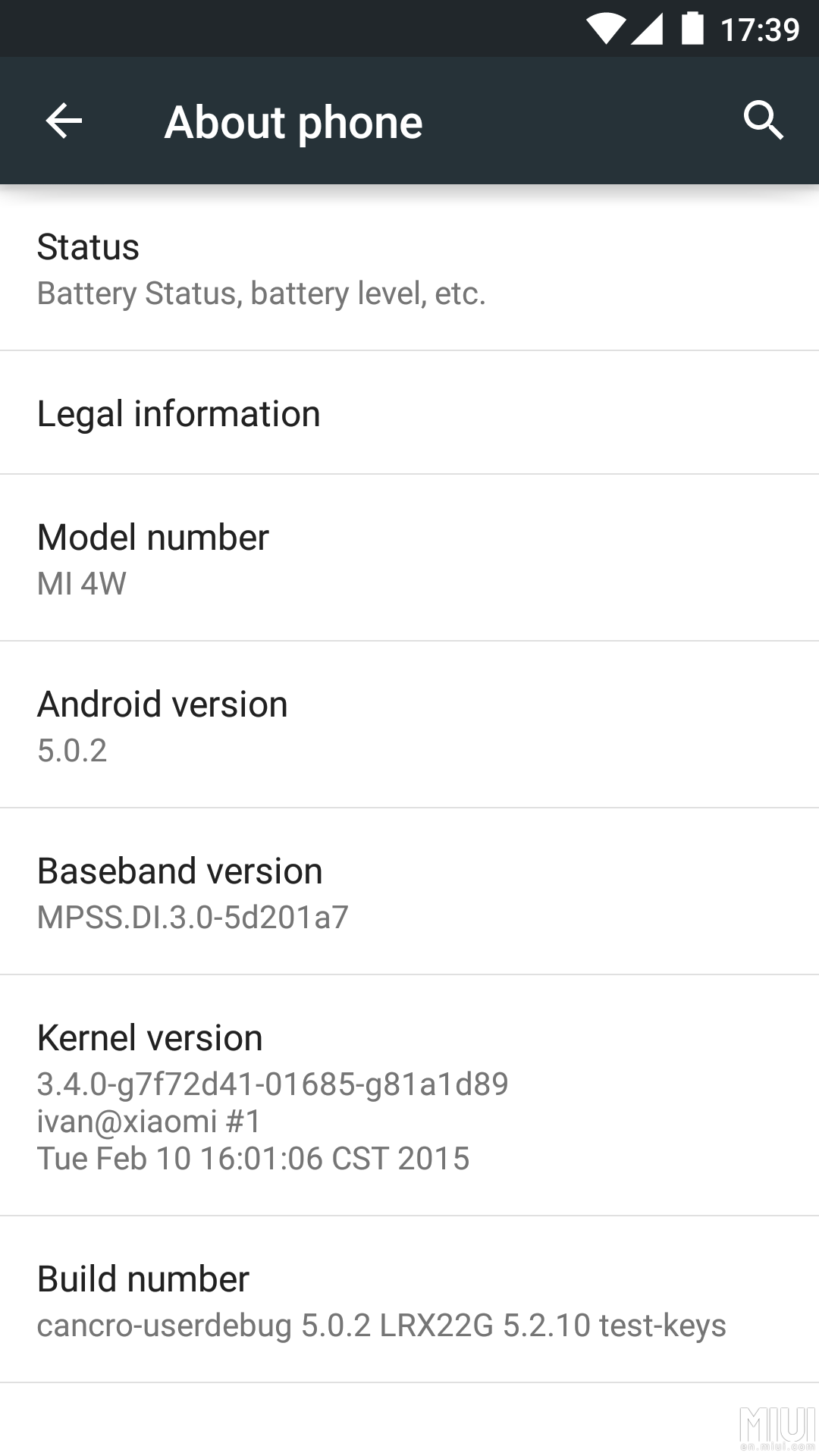Tap the Model number row
The height and width of the screenshot is (1456, 819).
tap(409, 558)
